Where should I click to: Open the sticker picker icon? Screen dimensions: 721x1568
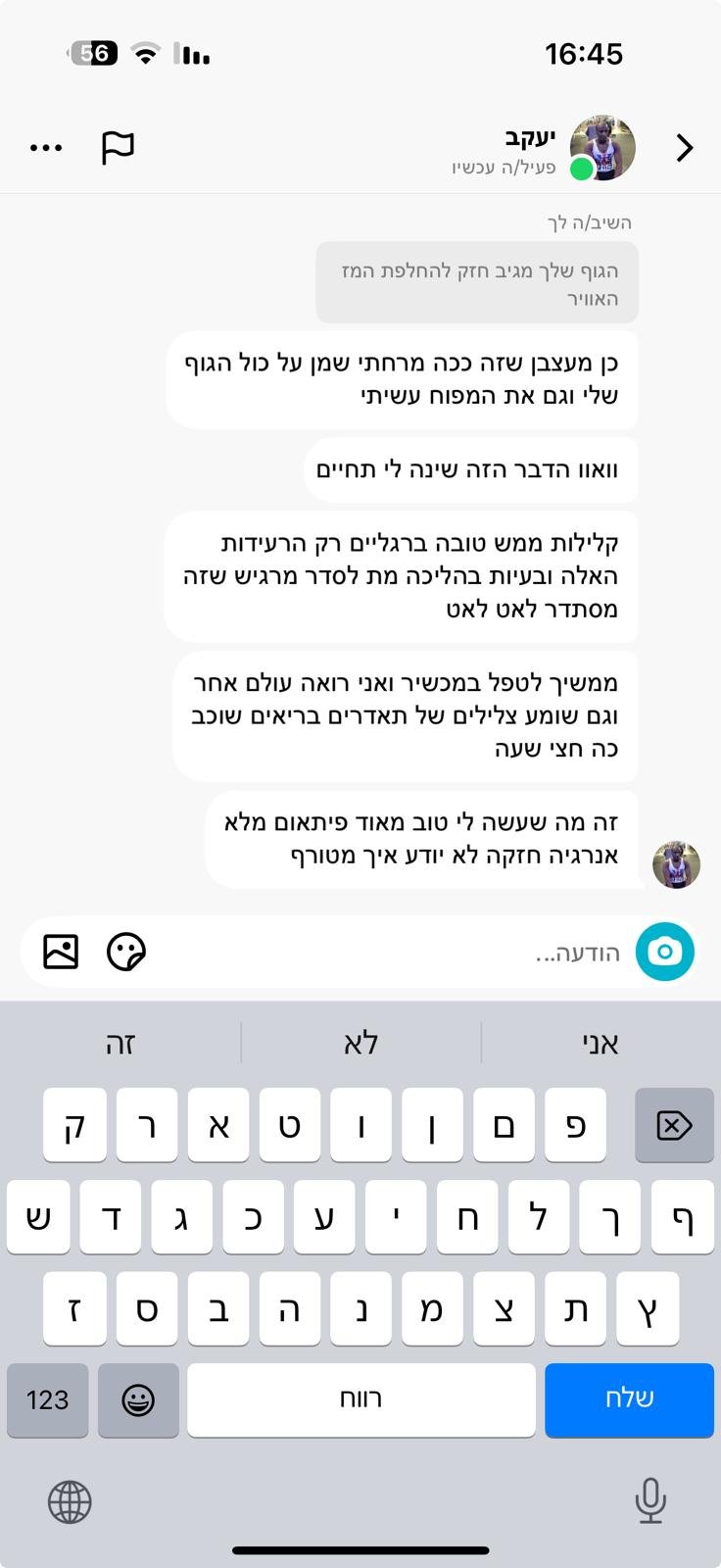coord(125,952)
